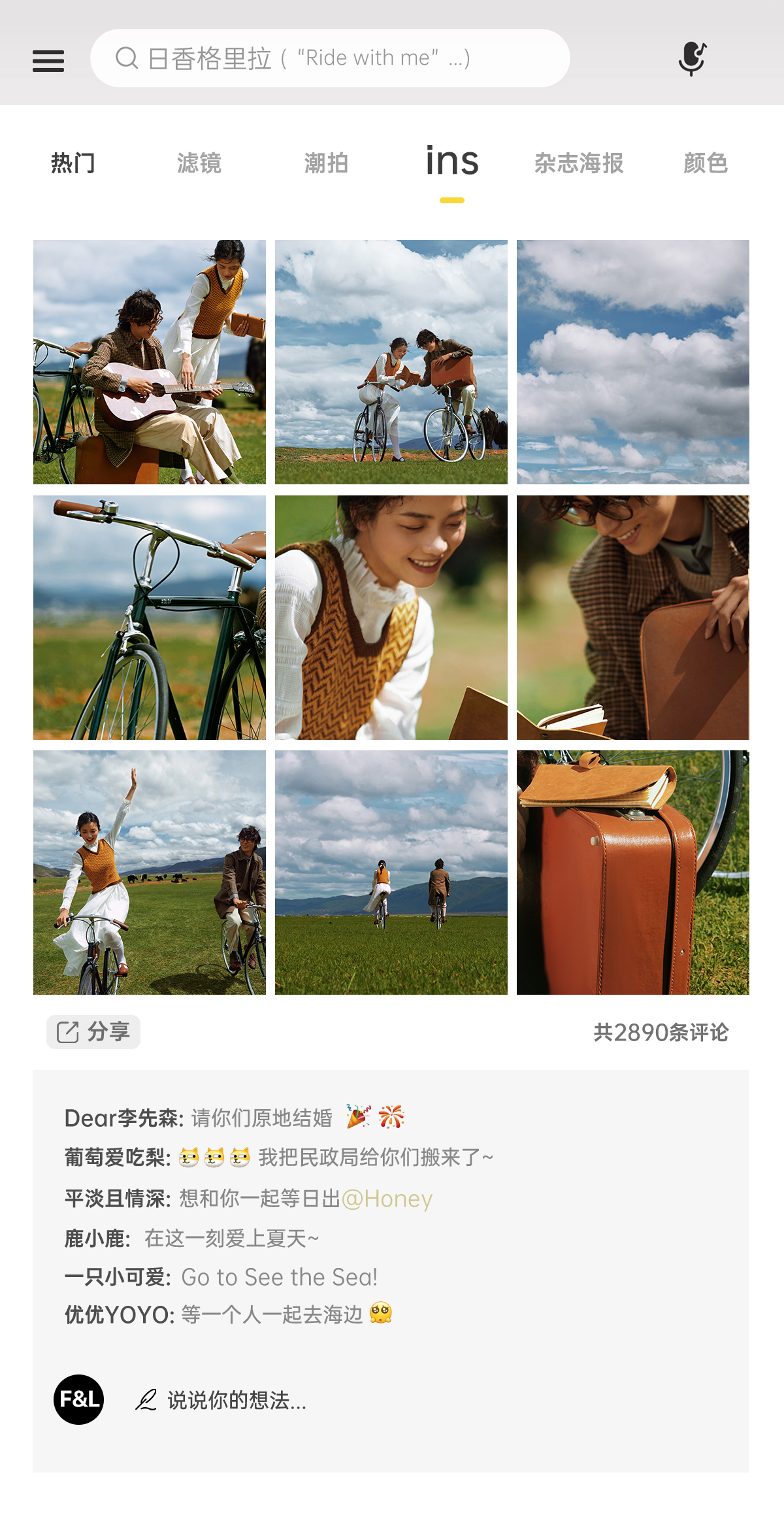Switch to the 滤镜 tab
Viewport: 784px width, 1532px height.
pos(199,163)
